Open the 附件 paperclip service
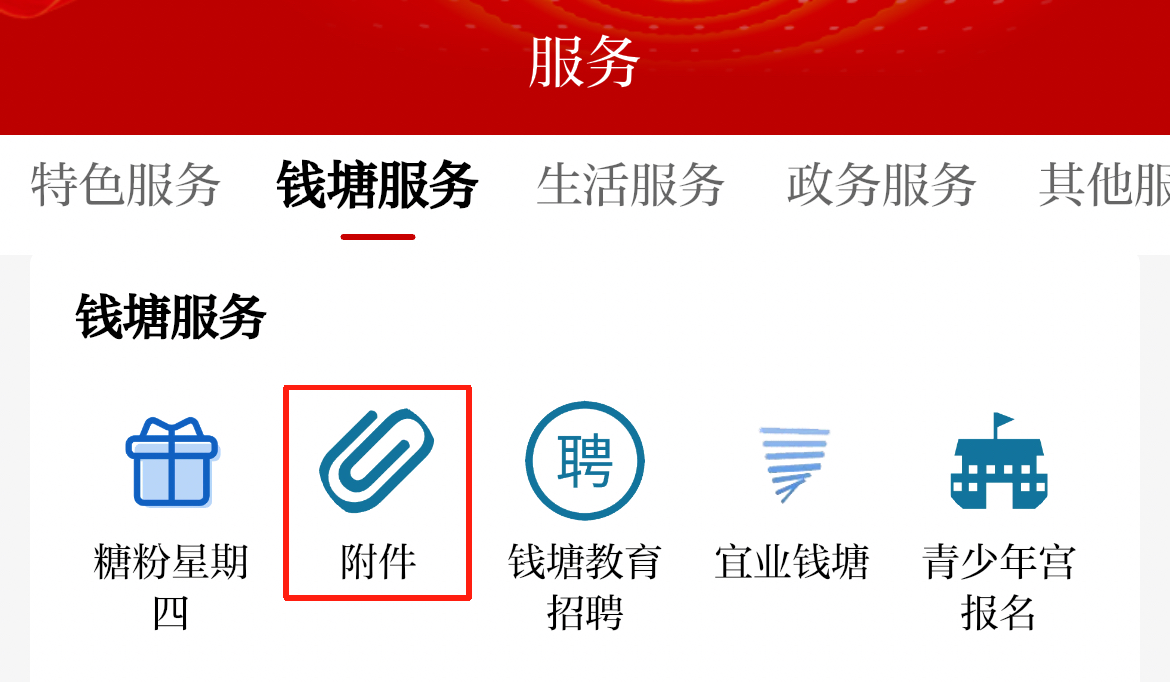 (x=377, y=492)
